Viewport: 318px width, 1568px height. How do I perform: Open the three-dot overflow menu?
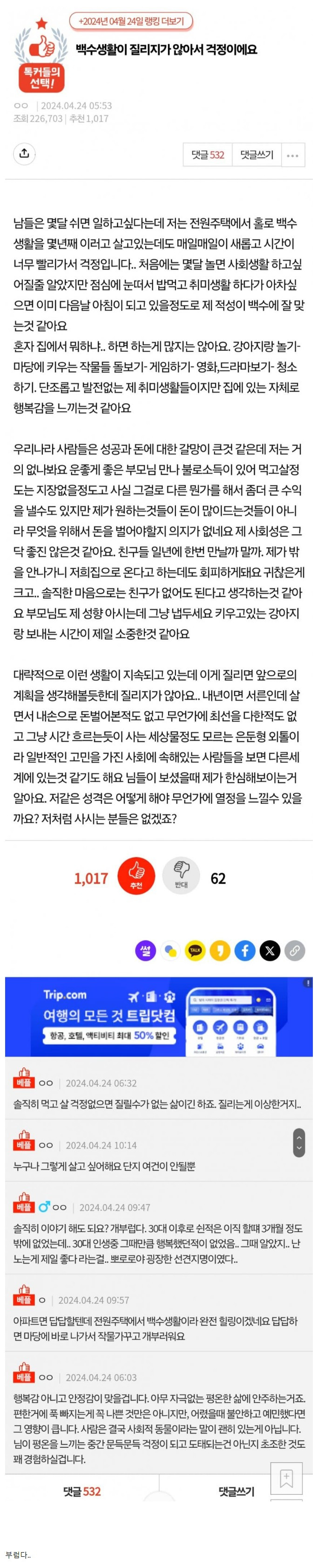(292, 155)
